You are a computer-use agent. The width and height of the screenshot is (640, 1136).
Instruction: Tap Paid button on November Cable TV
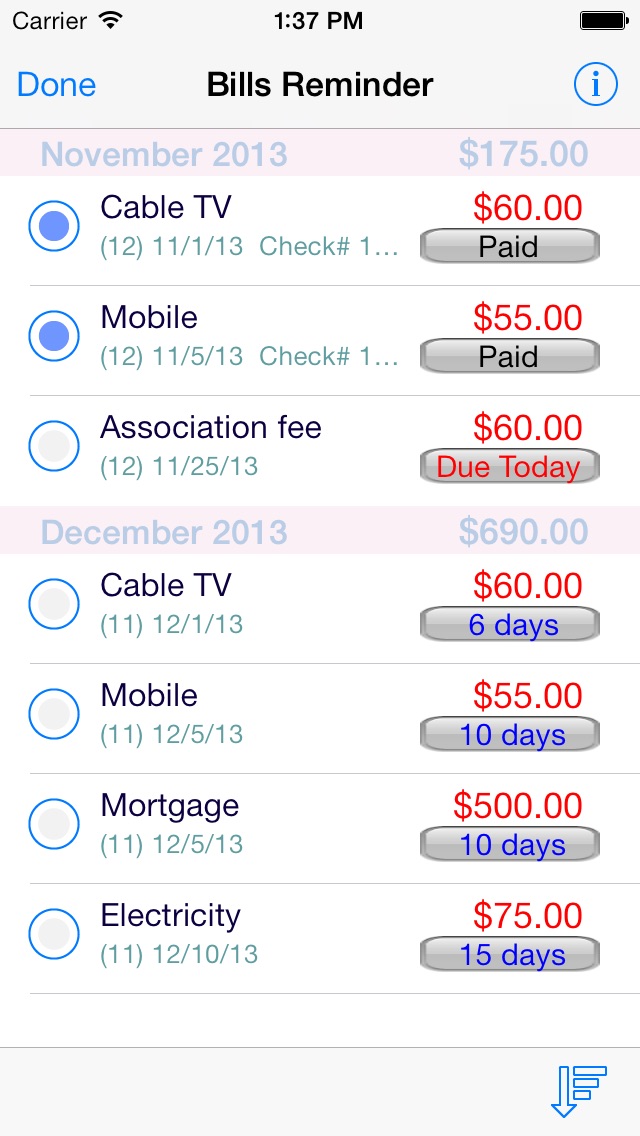(510, 246)
